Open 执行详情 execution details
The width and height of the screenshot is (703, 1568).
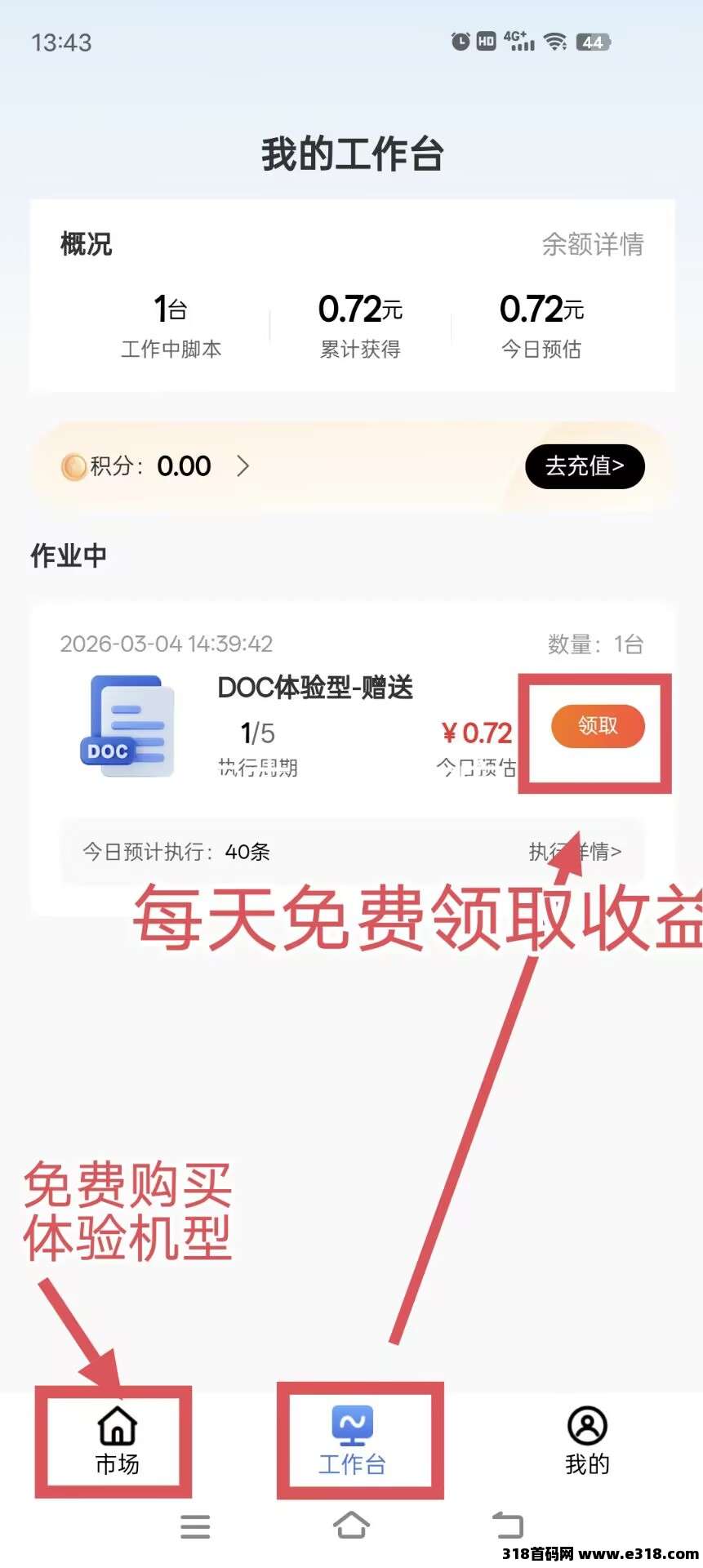pos(575,852)
